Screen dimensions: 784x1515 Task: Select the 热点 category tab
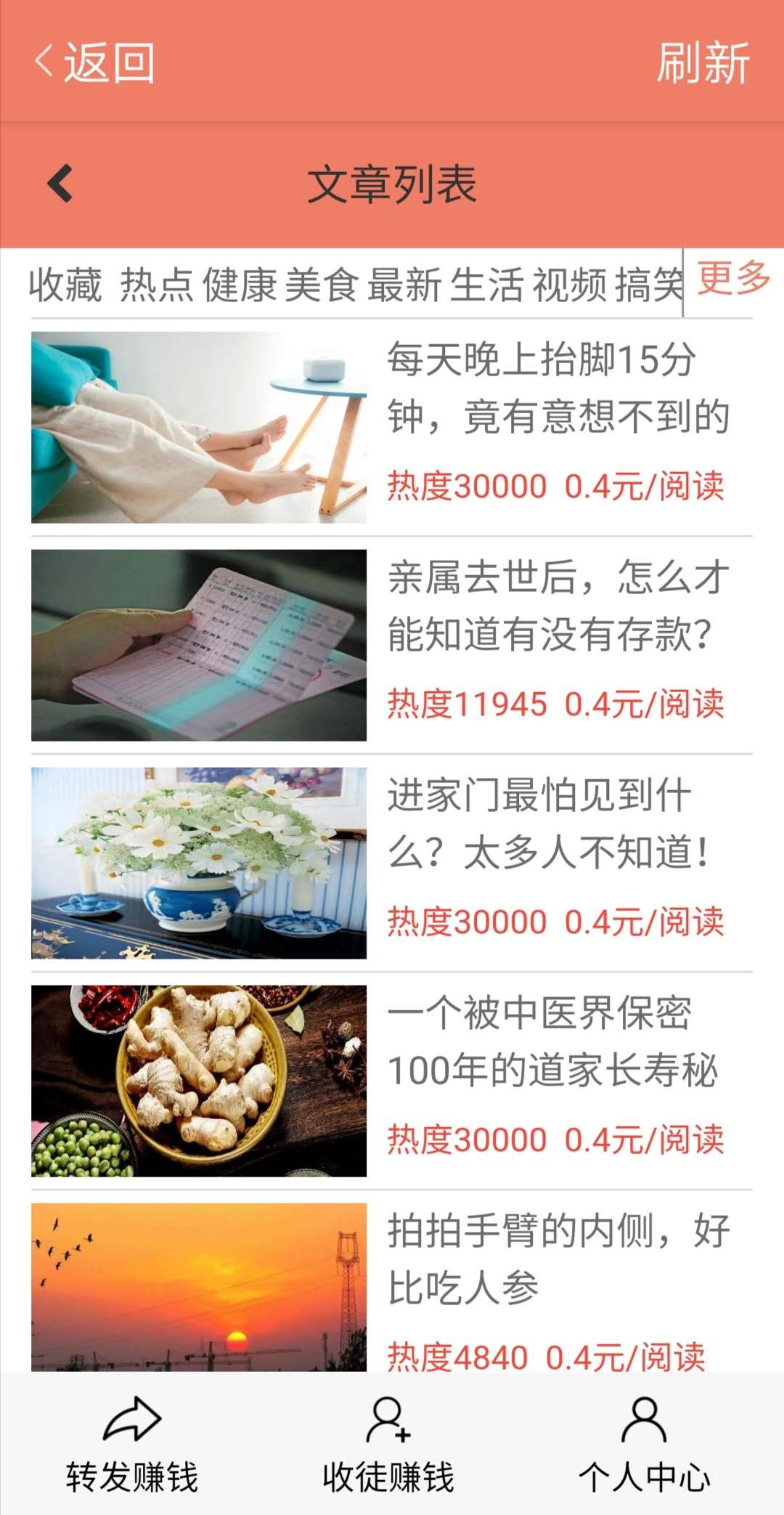[157, 284]
